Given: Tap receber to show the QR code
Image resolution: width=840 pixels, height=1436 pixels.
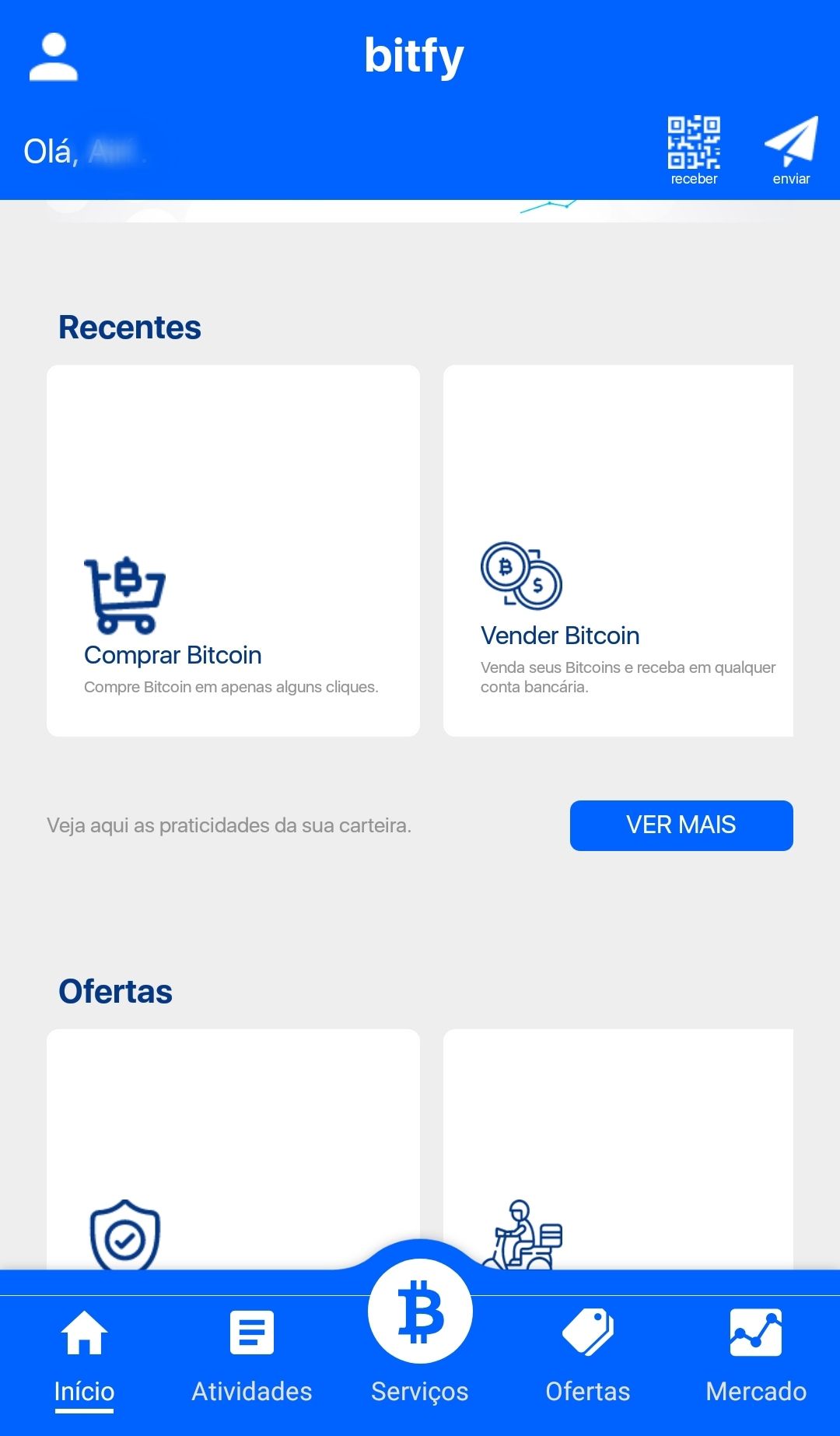Looking at the screenshot, I should pos(694,149).
